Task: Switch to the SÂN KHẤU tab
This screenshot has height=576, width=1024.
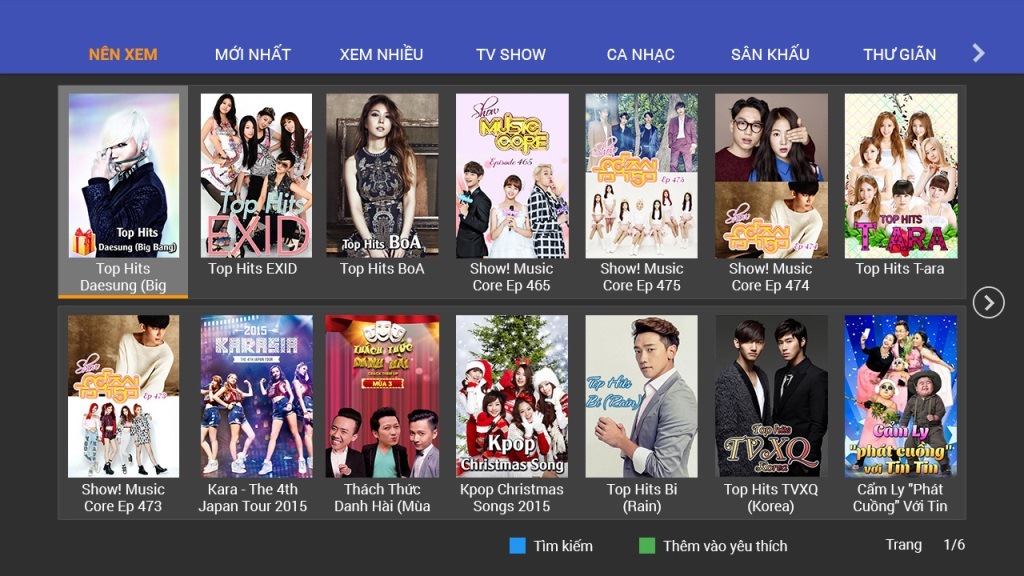Action: 770,54
